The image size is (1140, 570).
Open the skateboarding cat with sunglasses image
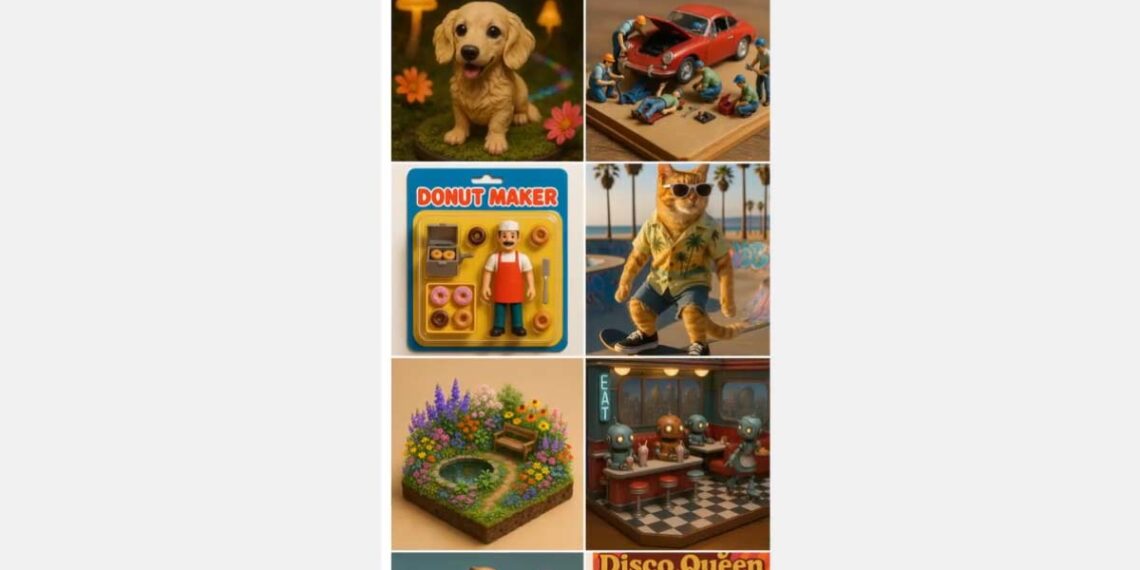coord(677,259)
